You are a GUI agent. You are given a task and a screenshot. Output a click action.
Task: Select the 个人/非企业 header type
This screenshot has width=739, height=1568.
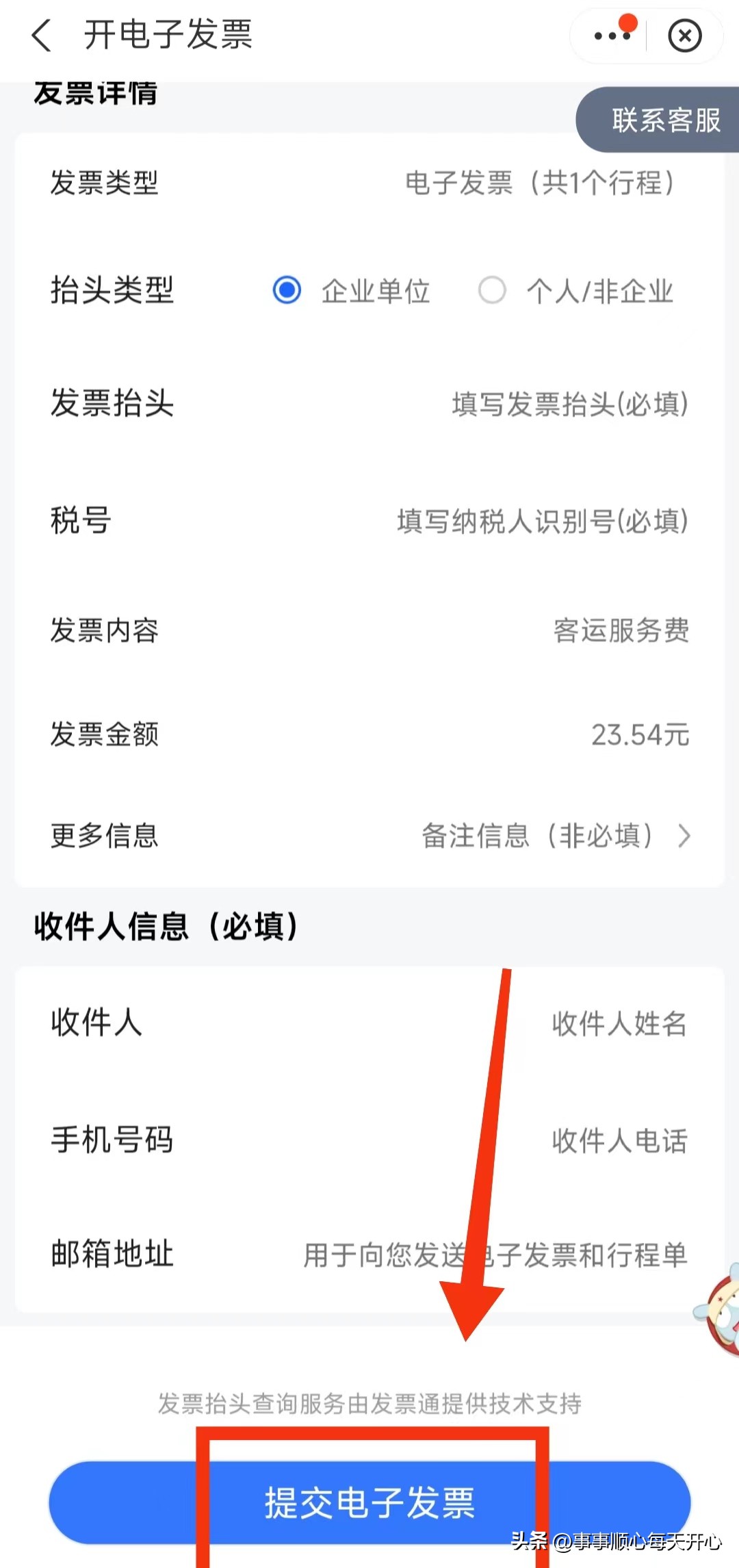(491, 290)
